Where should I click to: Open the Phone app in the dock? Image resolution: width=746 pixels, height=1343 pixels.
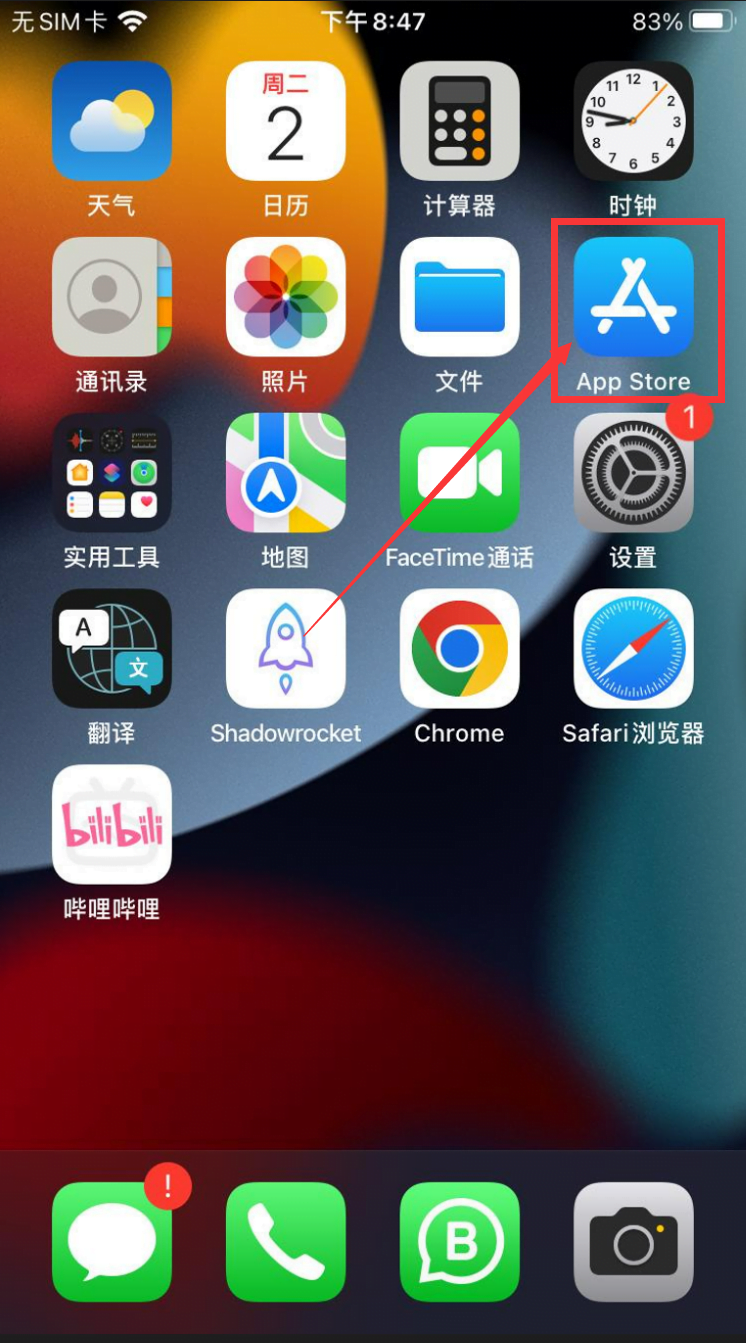coord(285,1242)
